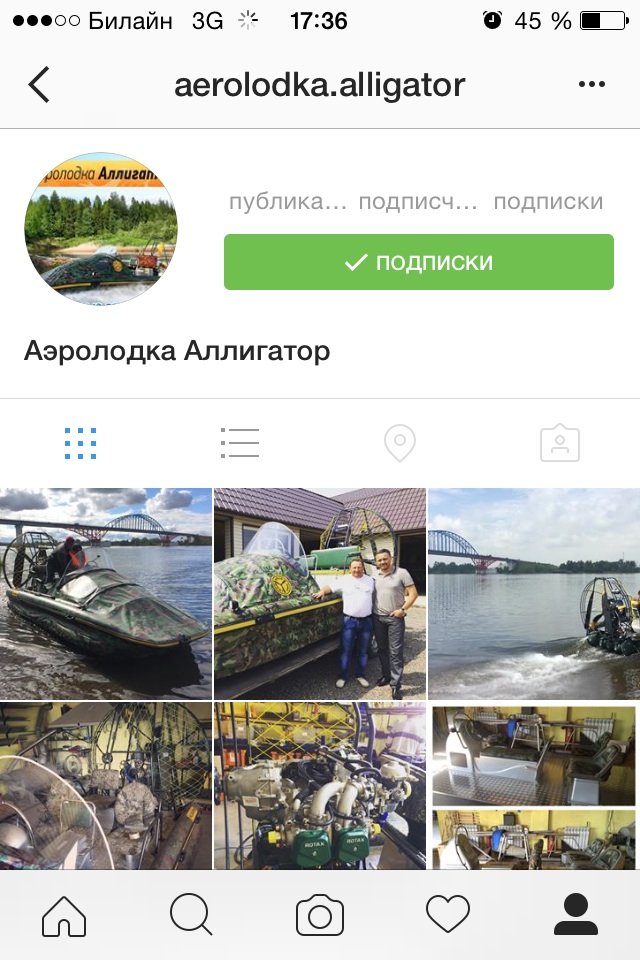The width and height of the screenshot is (640, 960).
Task: Switch to grid view tab
Action: [x=80, y=443]
